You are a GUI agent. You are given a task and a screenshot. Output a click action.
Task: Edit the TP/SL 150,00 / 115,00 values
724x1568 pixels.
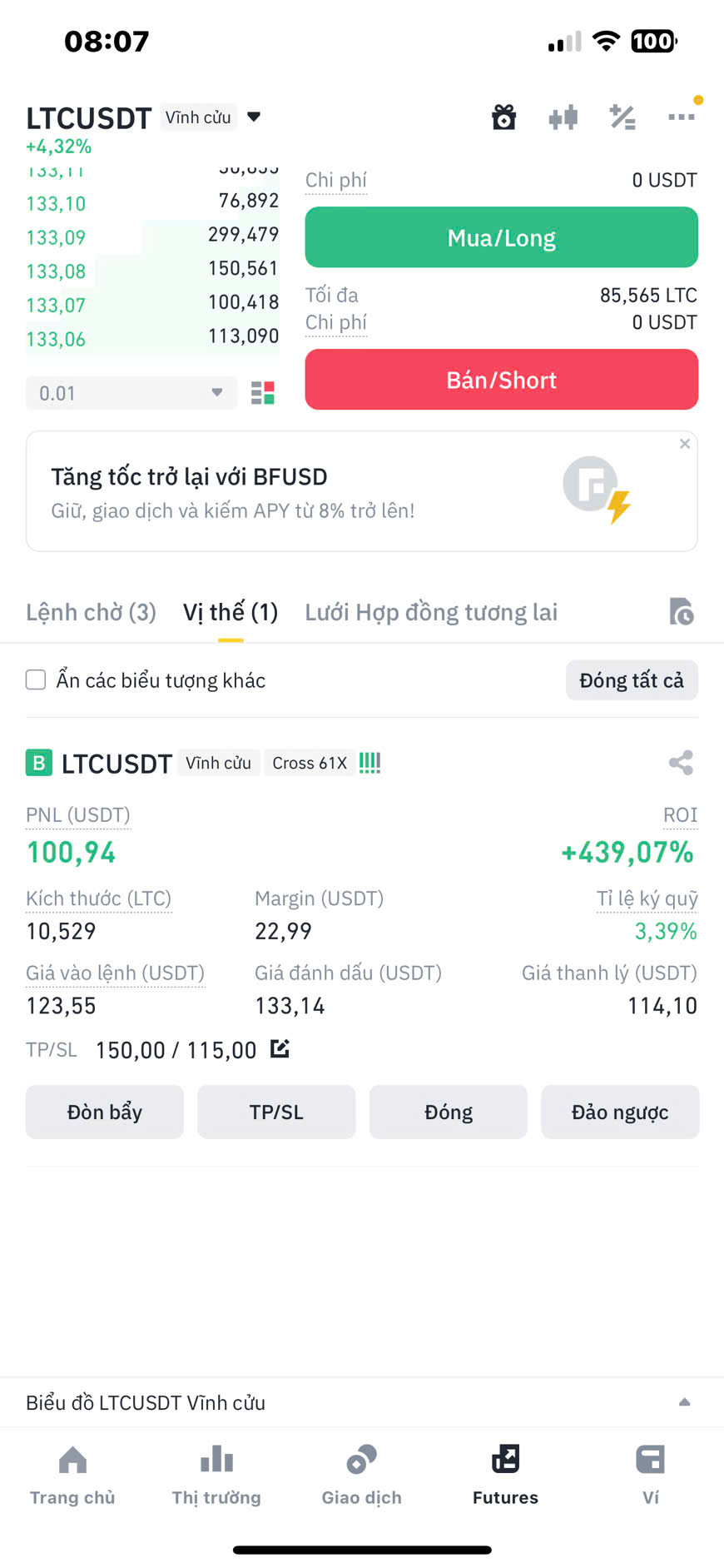[280, 1049]
